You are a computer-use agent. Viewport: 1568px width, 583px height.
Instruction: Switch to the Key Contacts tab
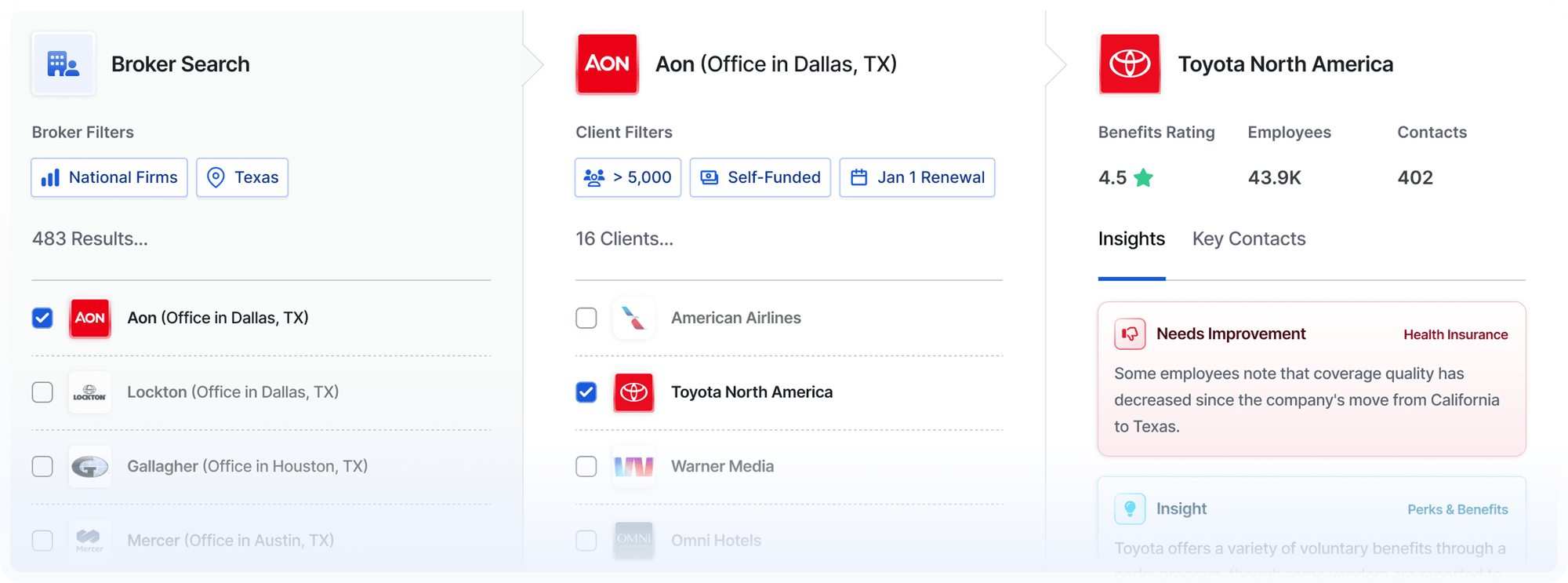tap(1248, 239)
